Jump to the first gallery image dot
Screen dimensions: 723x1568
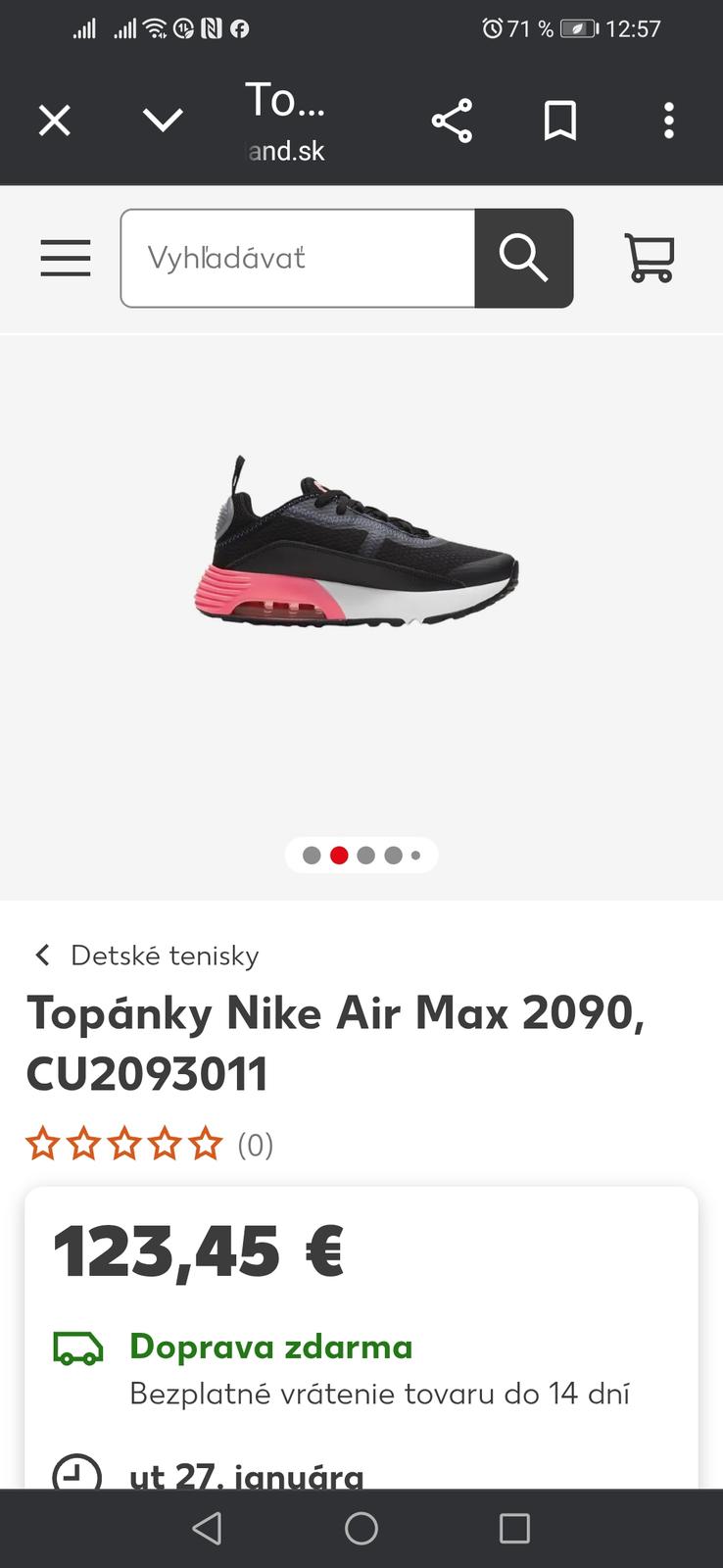coord(312,856)
